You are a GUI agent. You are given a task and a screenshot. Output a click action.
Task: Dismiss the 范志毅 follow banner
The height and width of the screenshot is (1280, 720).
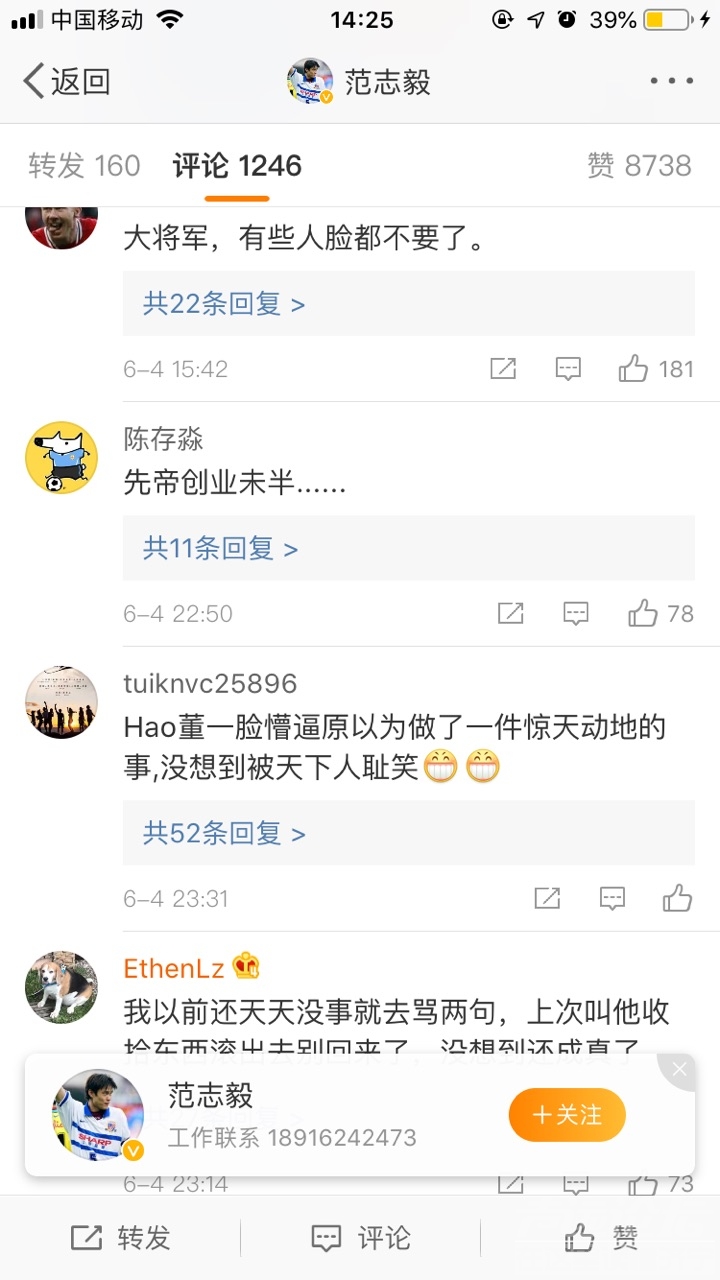tap(680, 1070)
